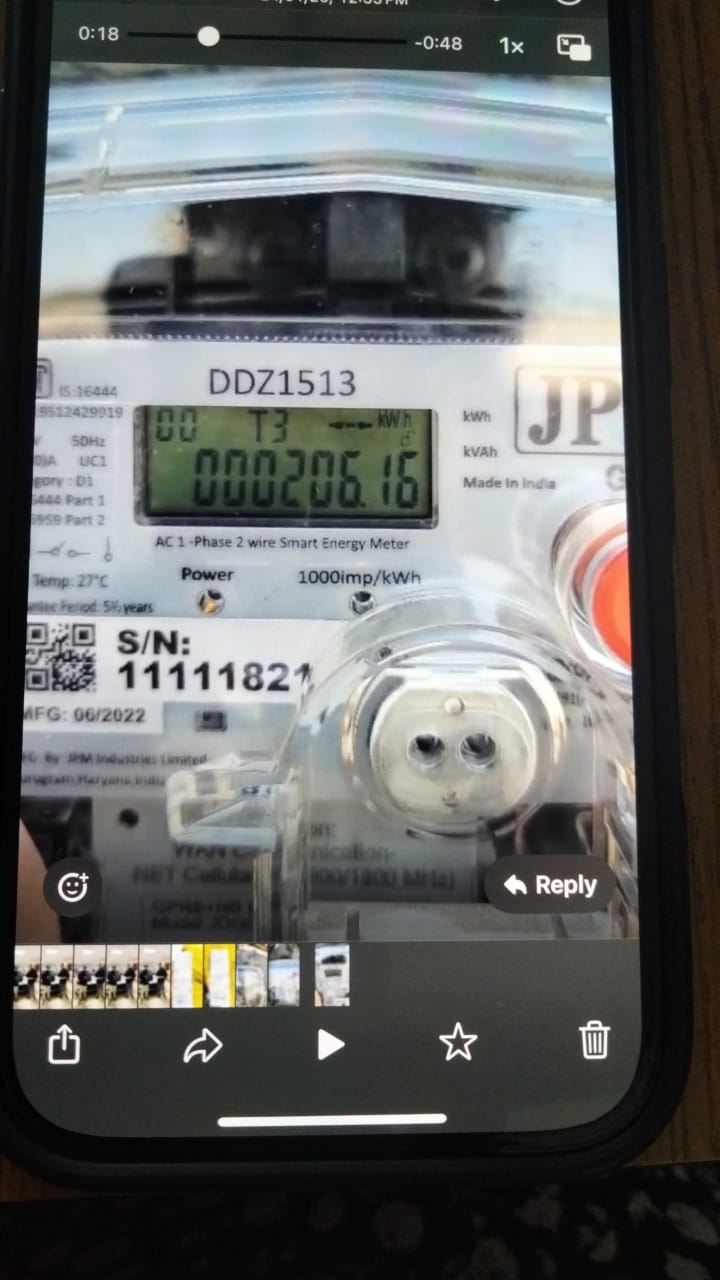The height and width of the screenshot is (1280, 720).
Task: Enable picture-in-picture mode
Action: (x=573, y=47)
